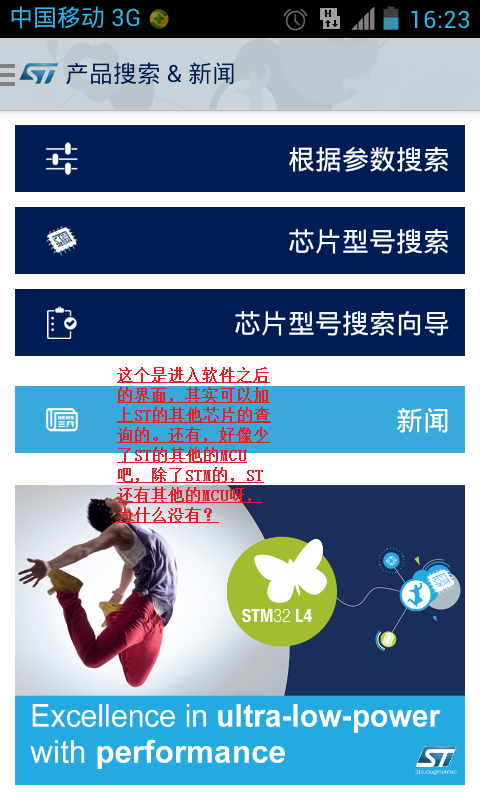Tap the STM32 L4 promotional banner

[x=240, y=635]
